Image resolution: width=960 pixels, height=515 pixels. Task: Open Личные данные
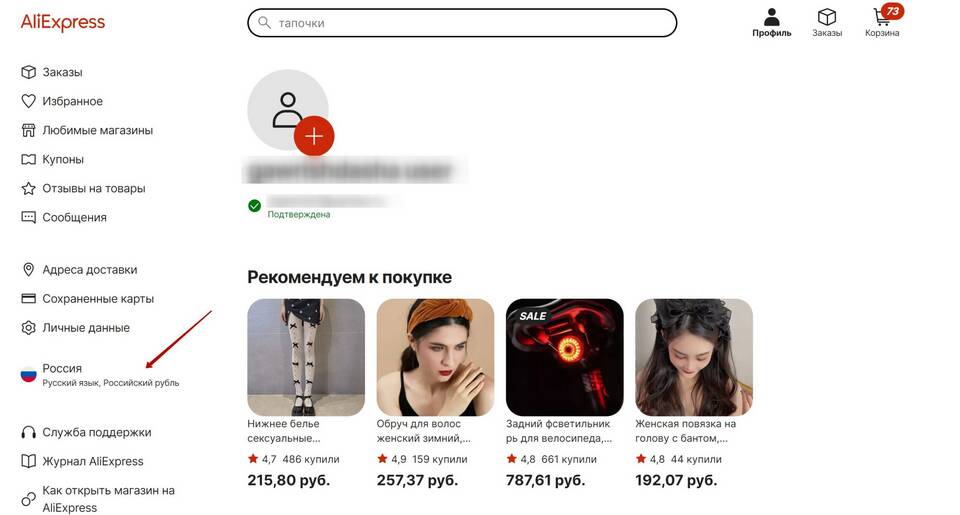click(85, 328)
